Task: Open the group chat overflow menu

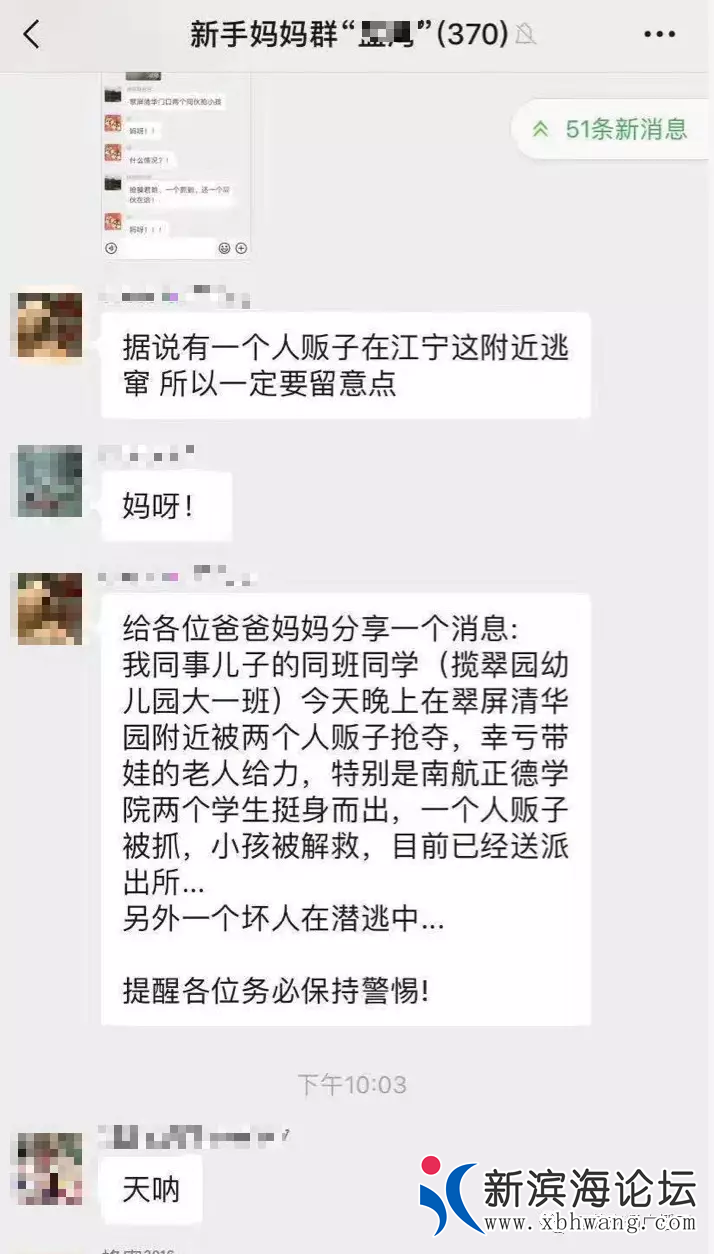Action: click(659, 35)
